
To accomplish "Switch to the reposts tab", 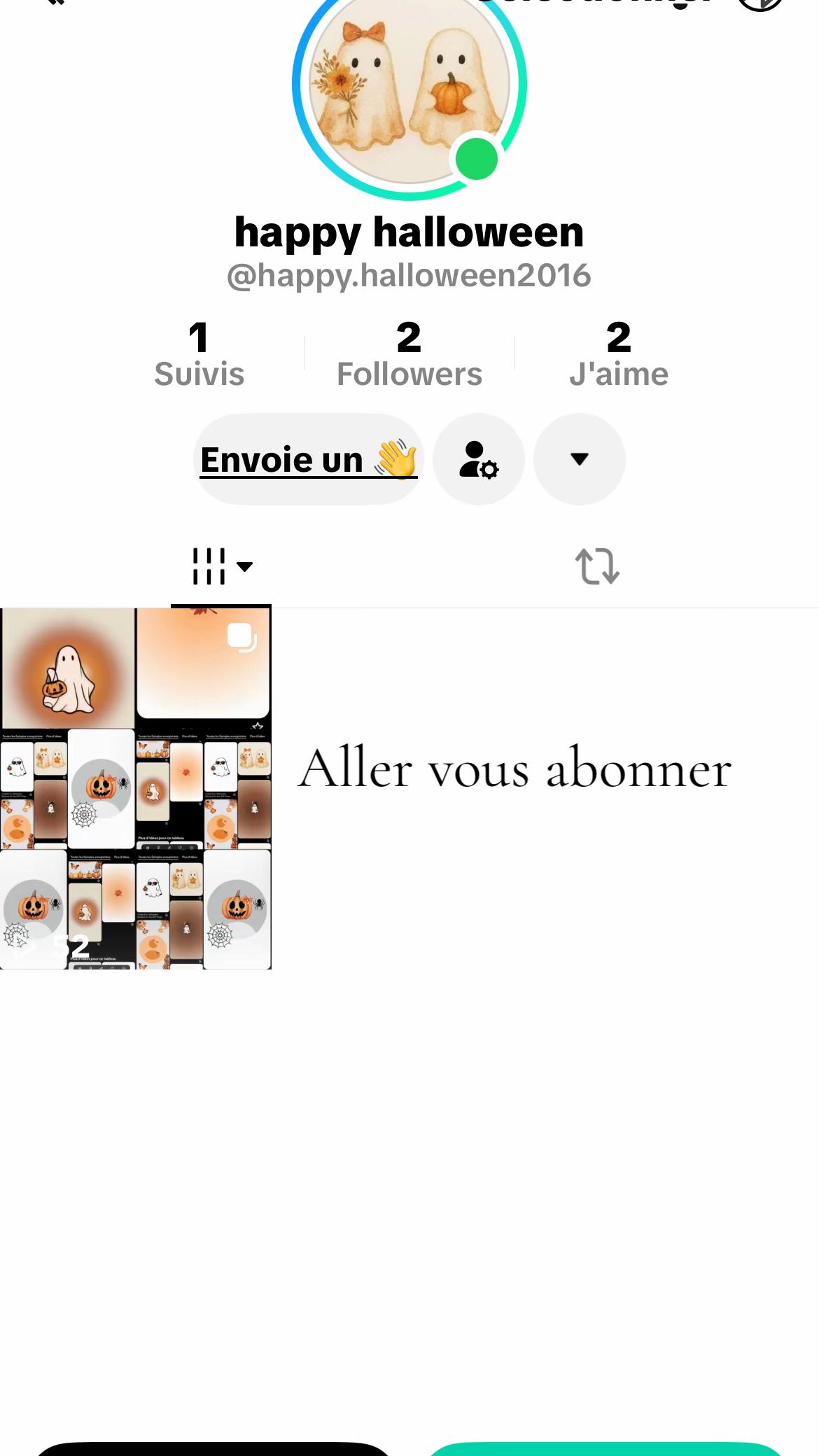I will coord(597,566).
